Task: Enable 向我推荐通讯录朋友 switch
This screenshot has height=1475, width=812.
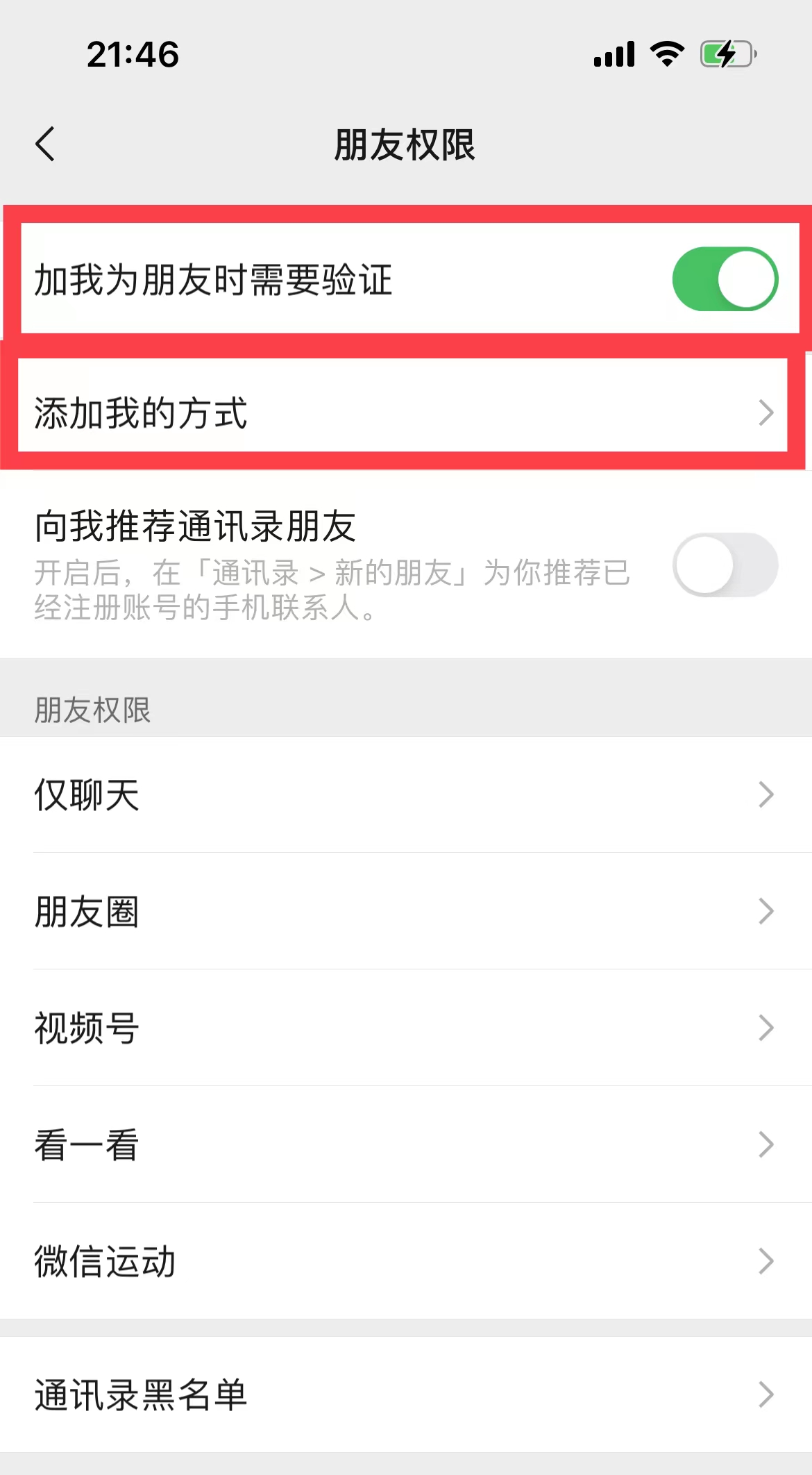Action: 726,565
